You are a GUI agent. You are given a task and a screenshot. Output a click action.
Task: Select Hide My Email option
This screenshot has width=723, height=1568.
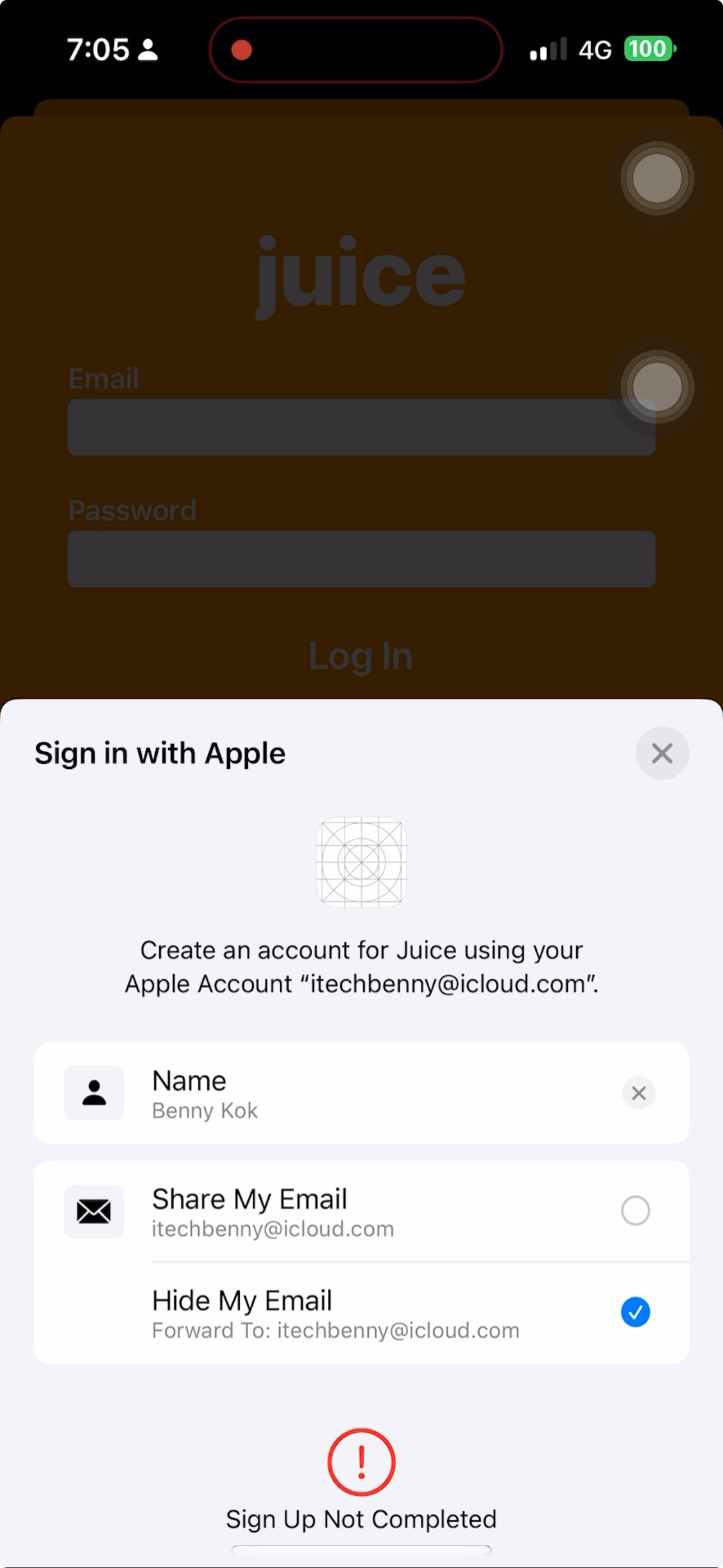click(635, 1312)
